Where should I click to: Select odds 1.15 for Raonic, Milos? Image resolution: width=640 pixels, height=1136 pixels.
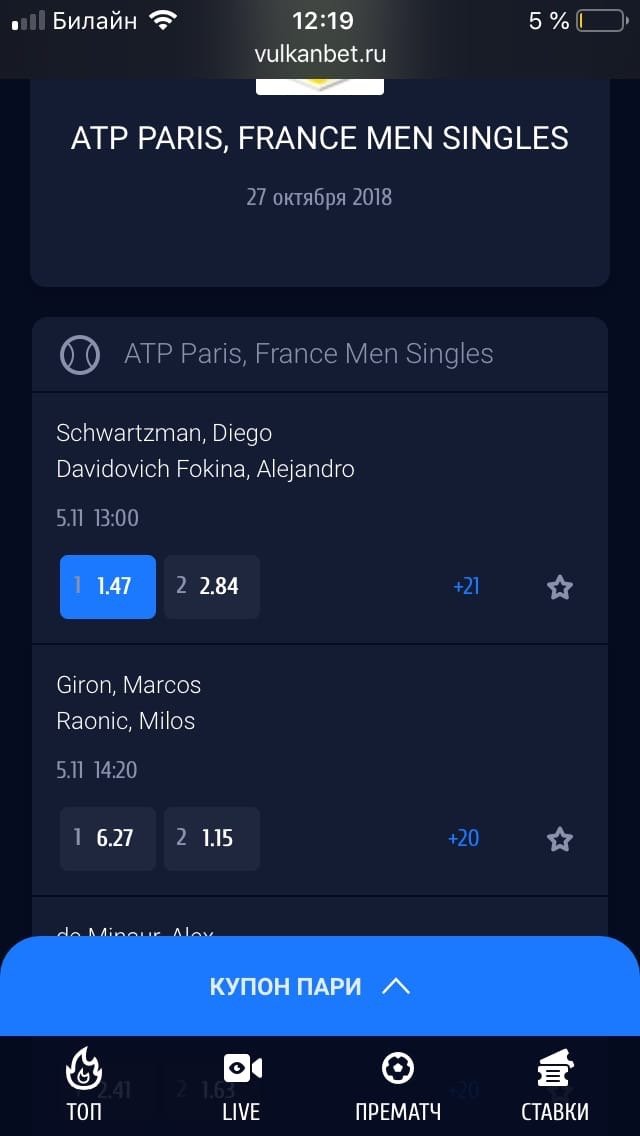tap(212, 839)
